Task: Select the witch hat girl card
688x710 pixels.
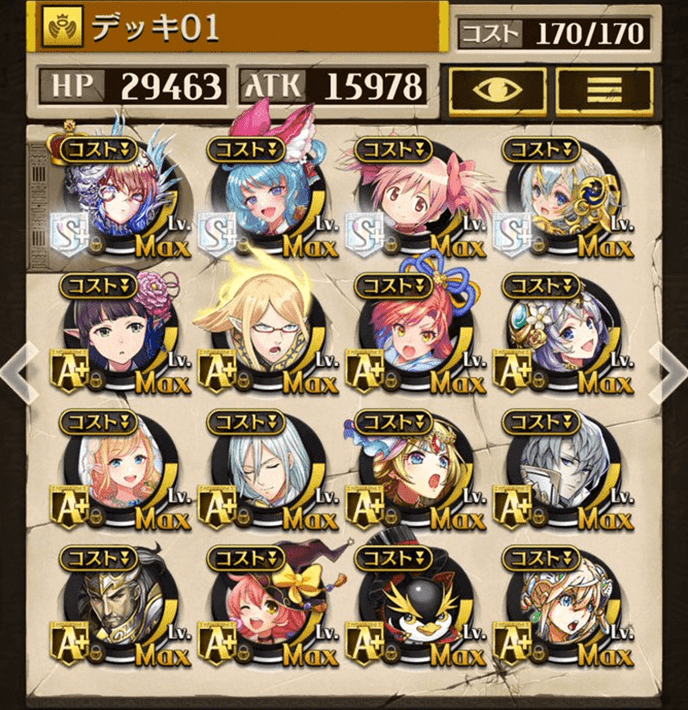Action: pos(263,610)
